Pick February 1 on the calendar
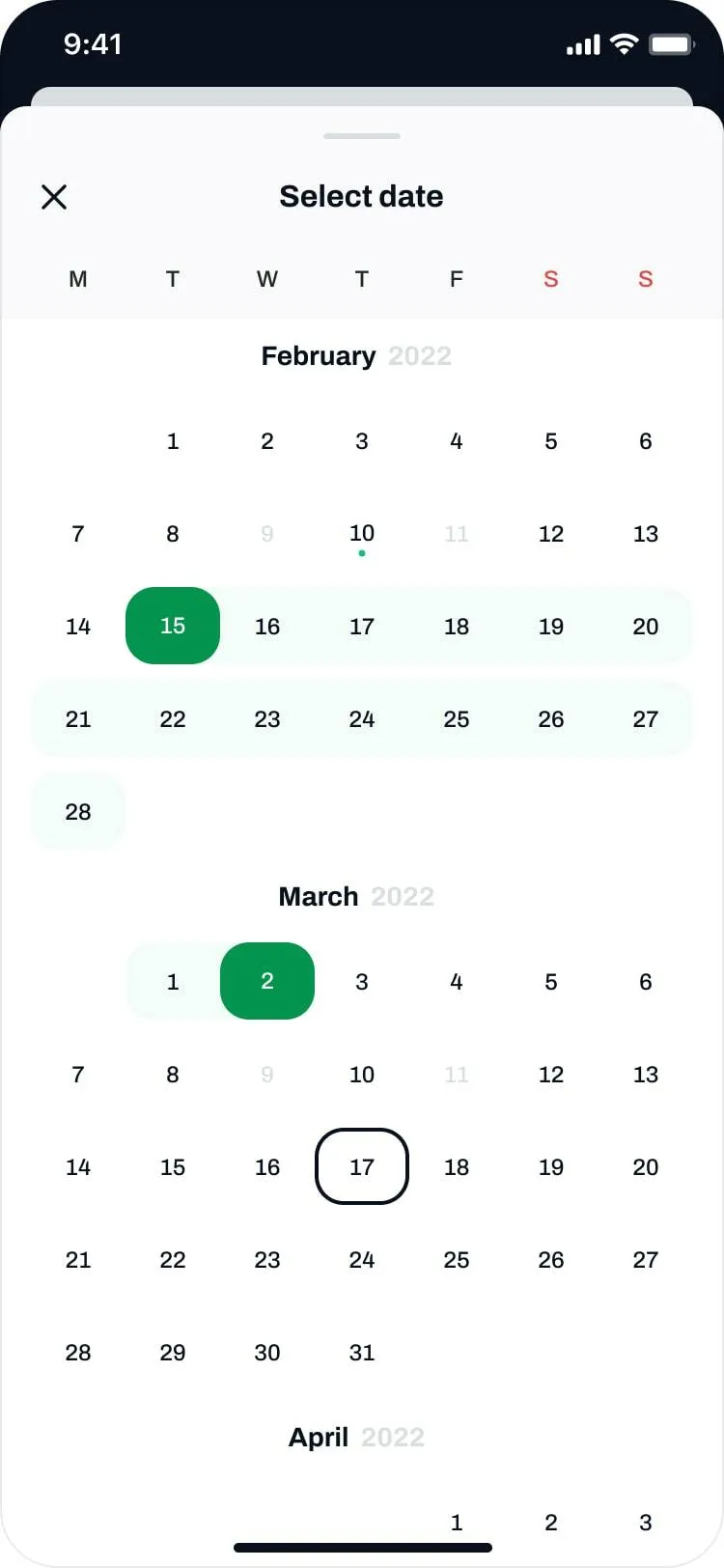724x1568 pixels. (173, 441)
